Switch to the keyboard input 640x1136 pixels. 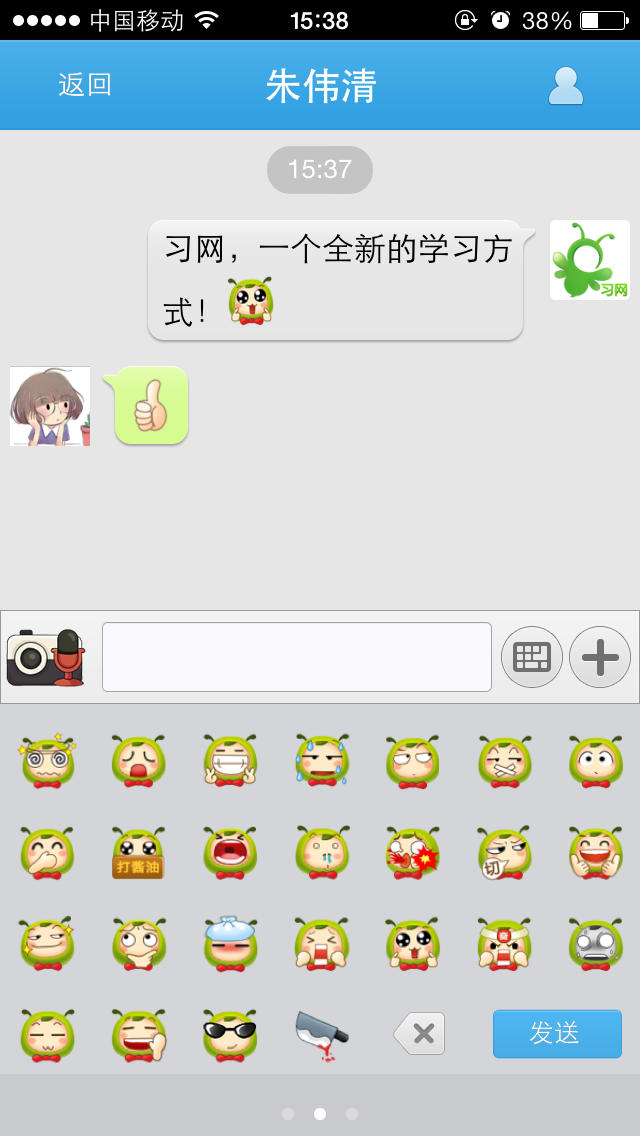(x=531, y=657)
